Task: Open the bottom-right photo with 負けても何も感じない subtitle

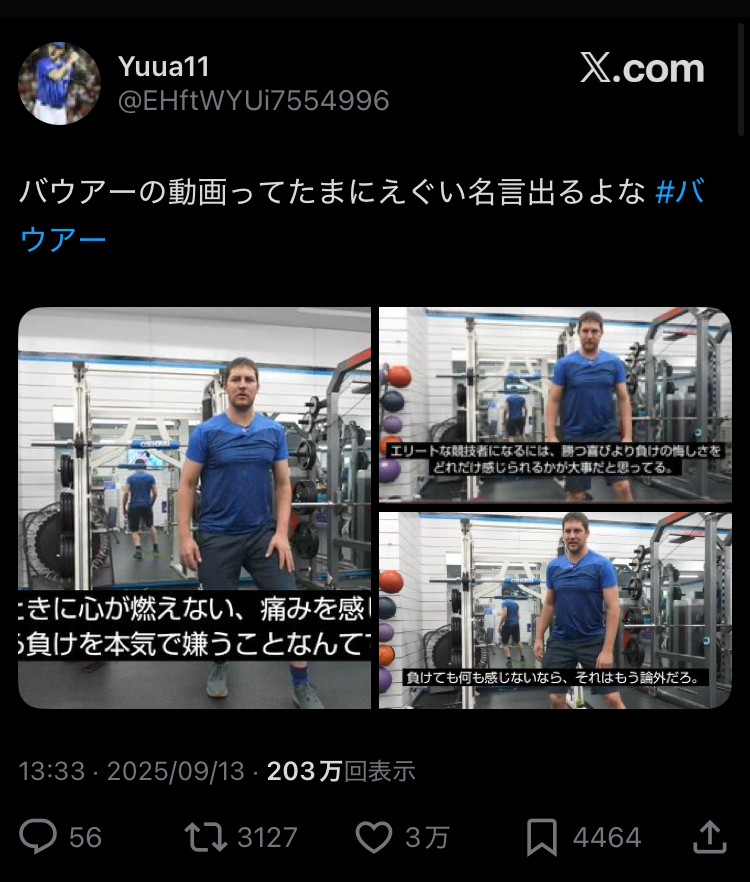Action: click(555, 610)
